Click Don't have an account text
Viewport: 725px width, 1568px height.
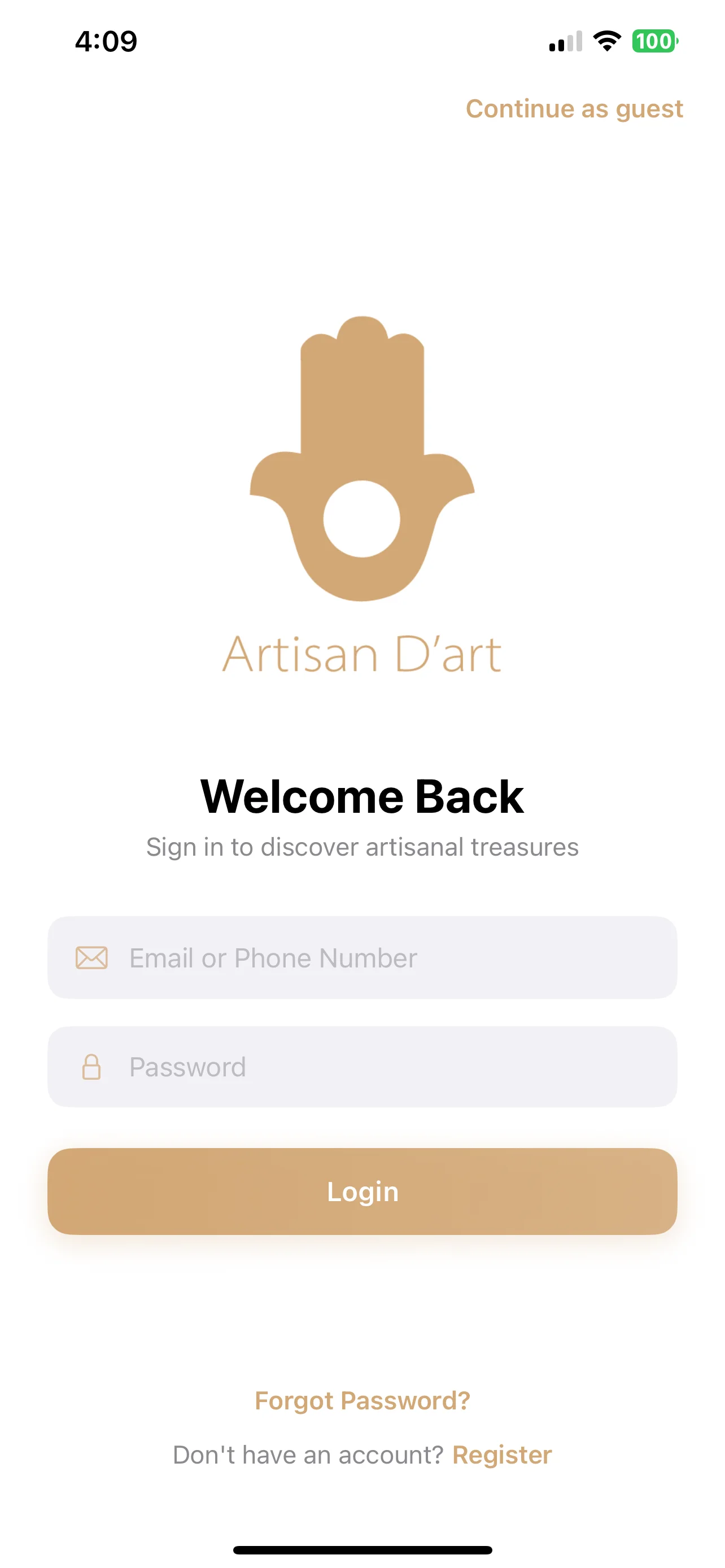(x=309, y=1454)
